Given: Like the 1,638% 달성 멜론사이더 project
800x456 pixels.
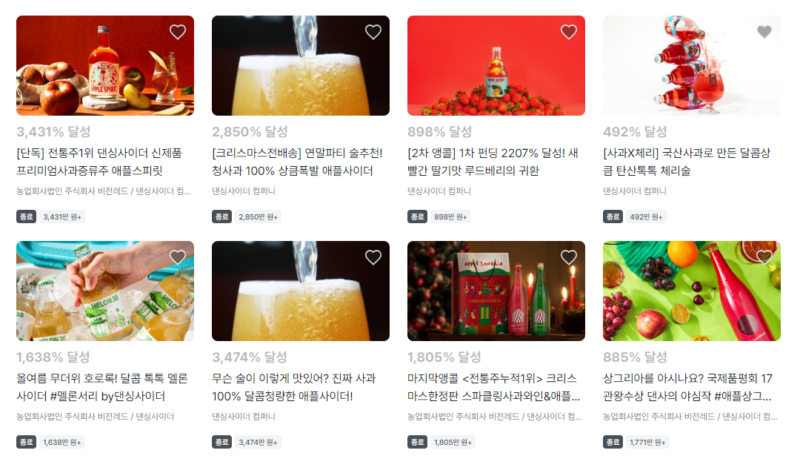Looking at the screenshot, I should click(x=177, y=257).
